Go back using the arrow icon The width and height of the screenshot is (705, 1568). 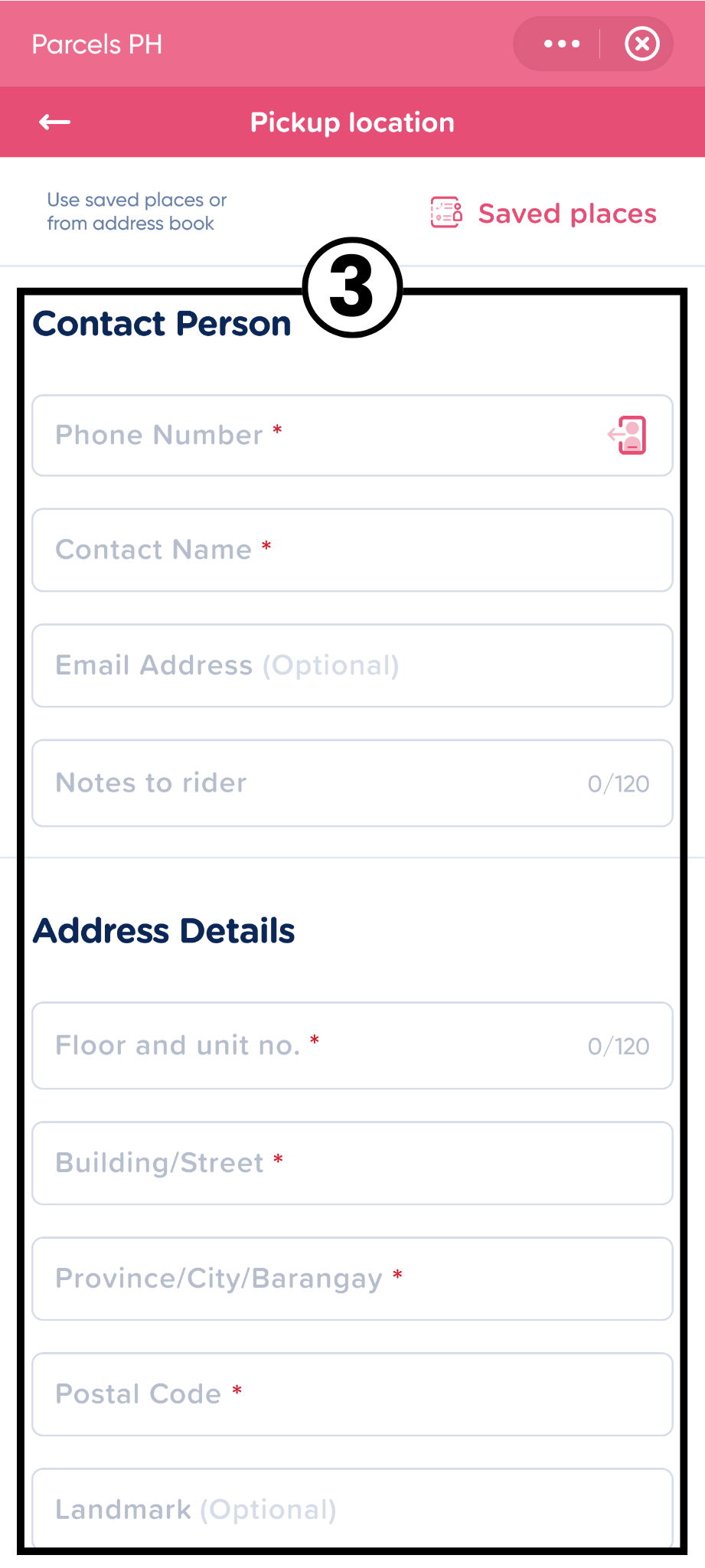[x=54, y=122]
